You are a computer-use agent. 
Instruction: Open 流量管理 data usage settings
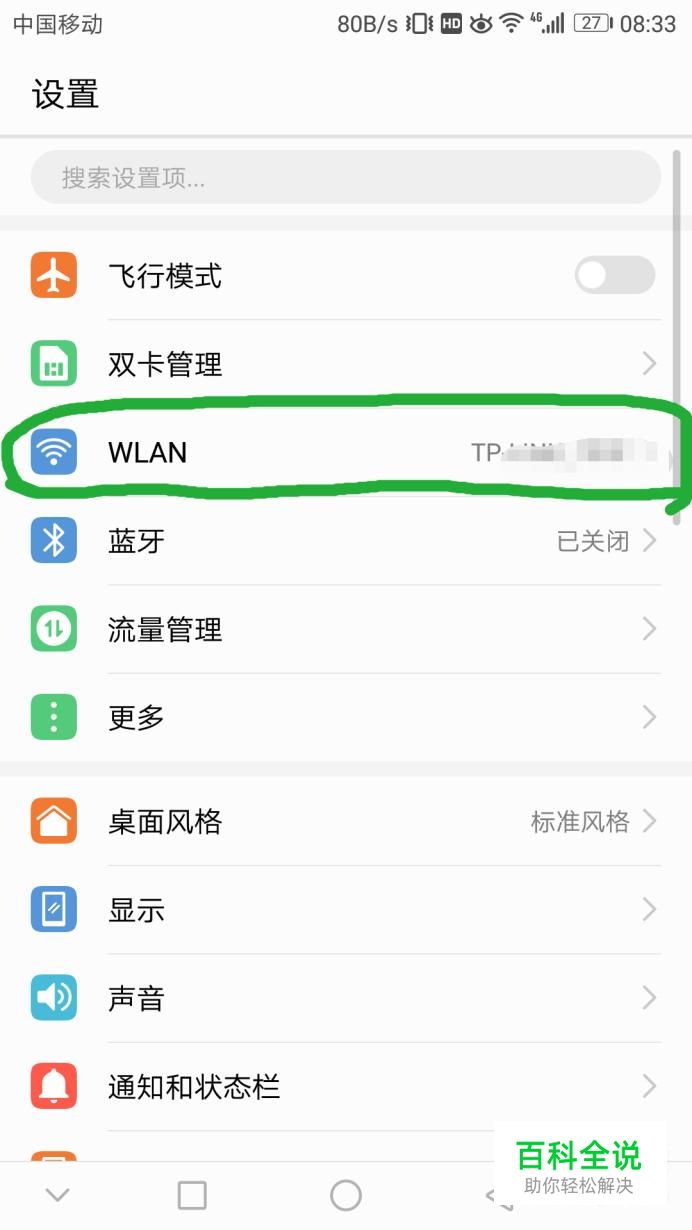tap(345, 629)
